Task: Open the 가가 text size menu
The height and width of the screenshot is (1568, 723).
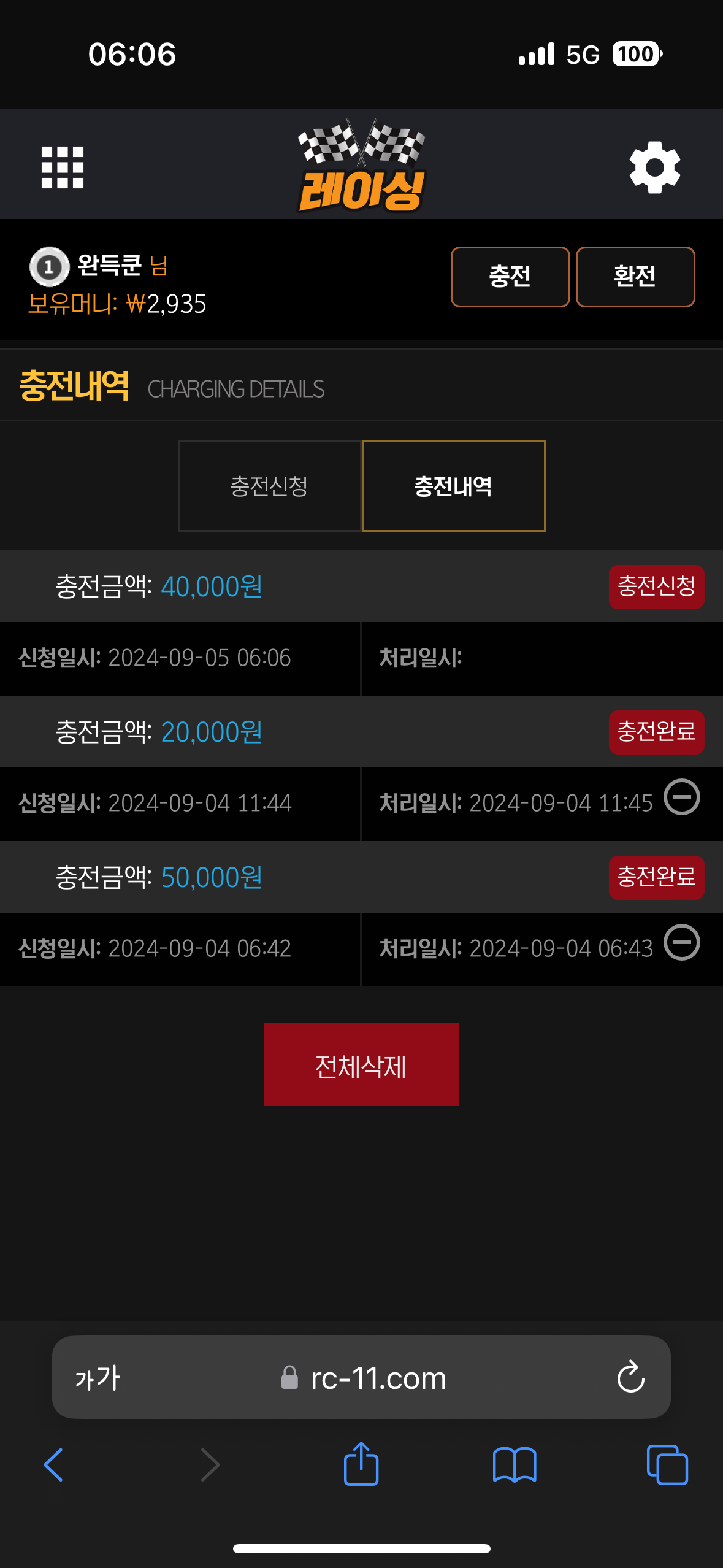Action: point(98,1378)
